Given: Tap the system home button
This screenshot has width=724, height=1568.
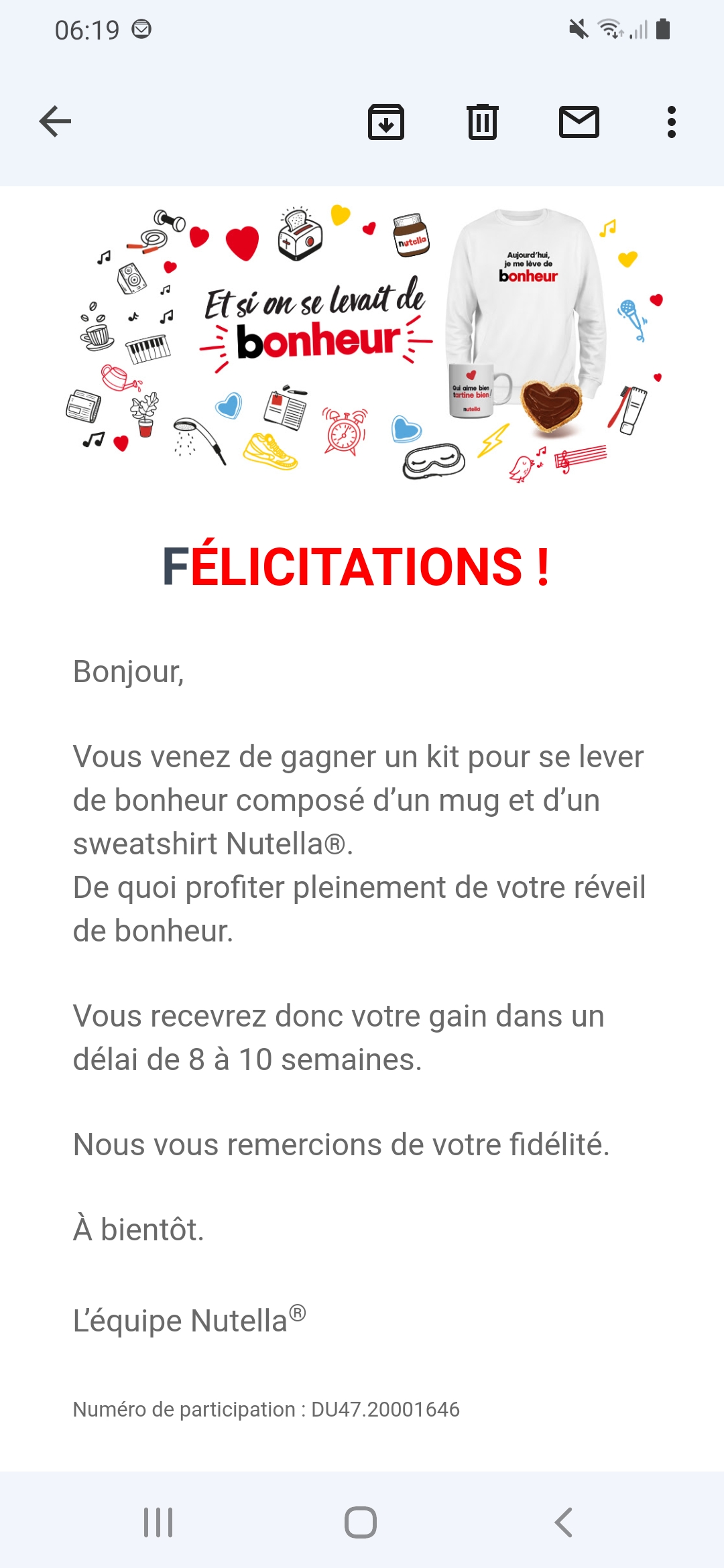Looking at the screenshot, I should click(361, 1522).
